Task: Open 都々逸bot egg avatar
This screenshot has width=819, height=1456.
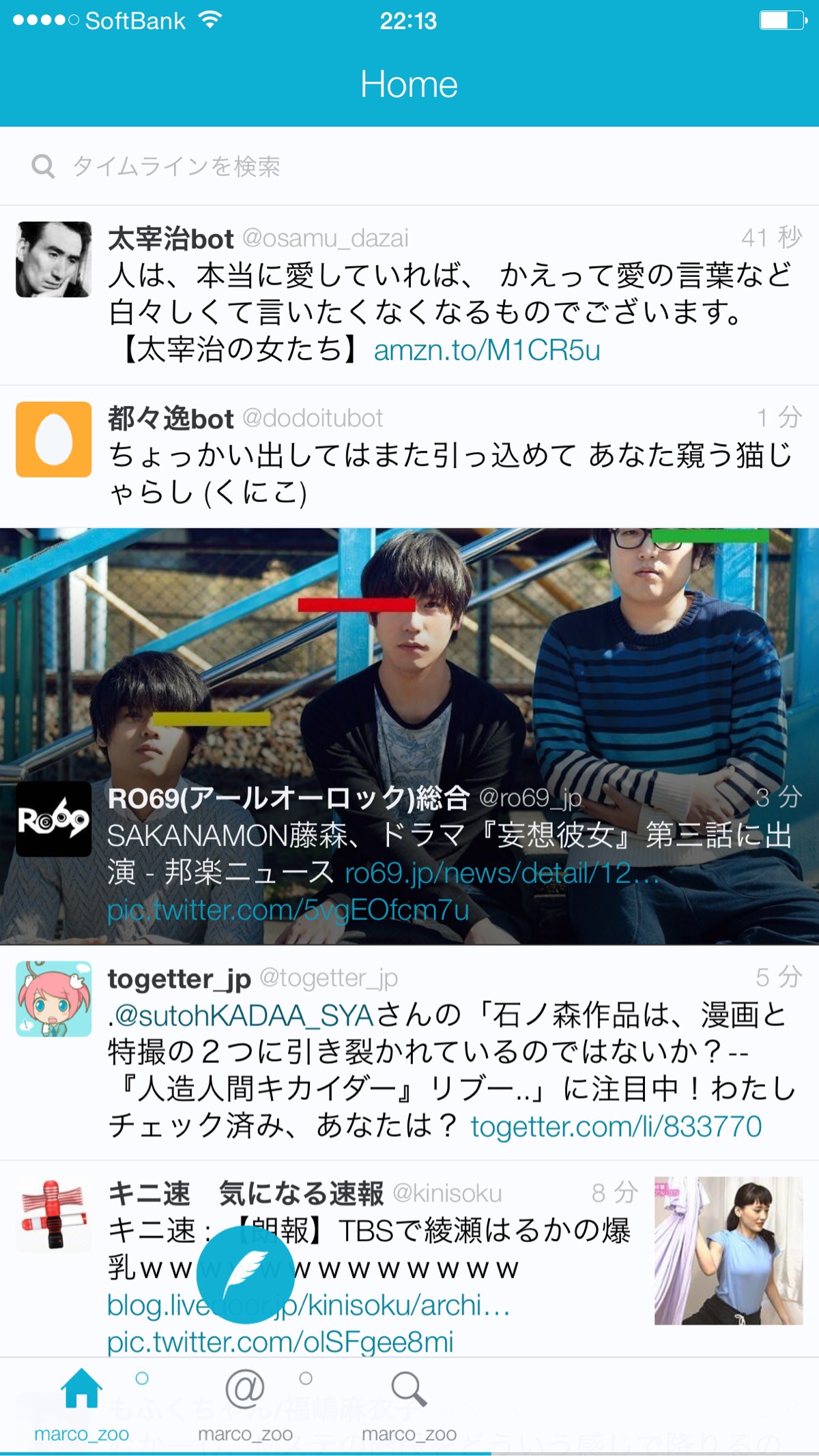Action: click(54, 439)
